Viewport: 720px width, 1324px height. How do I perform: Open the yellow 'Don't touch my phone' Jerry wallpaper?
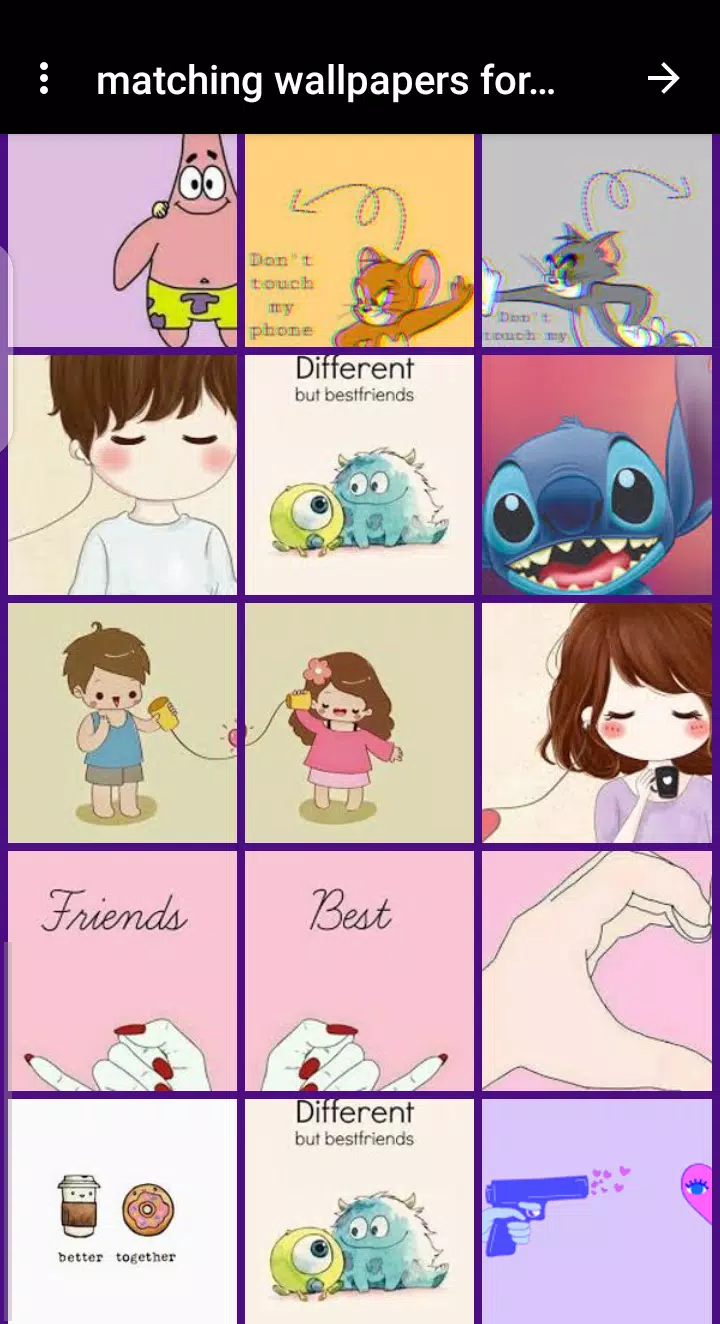(359, 238)
